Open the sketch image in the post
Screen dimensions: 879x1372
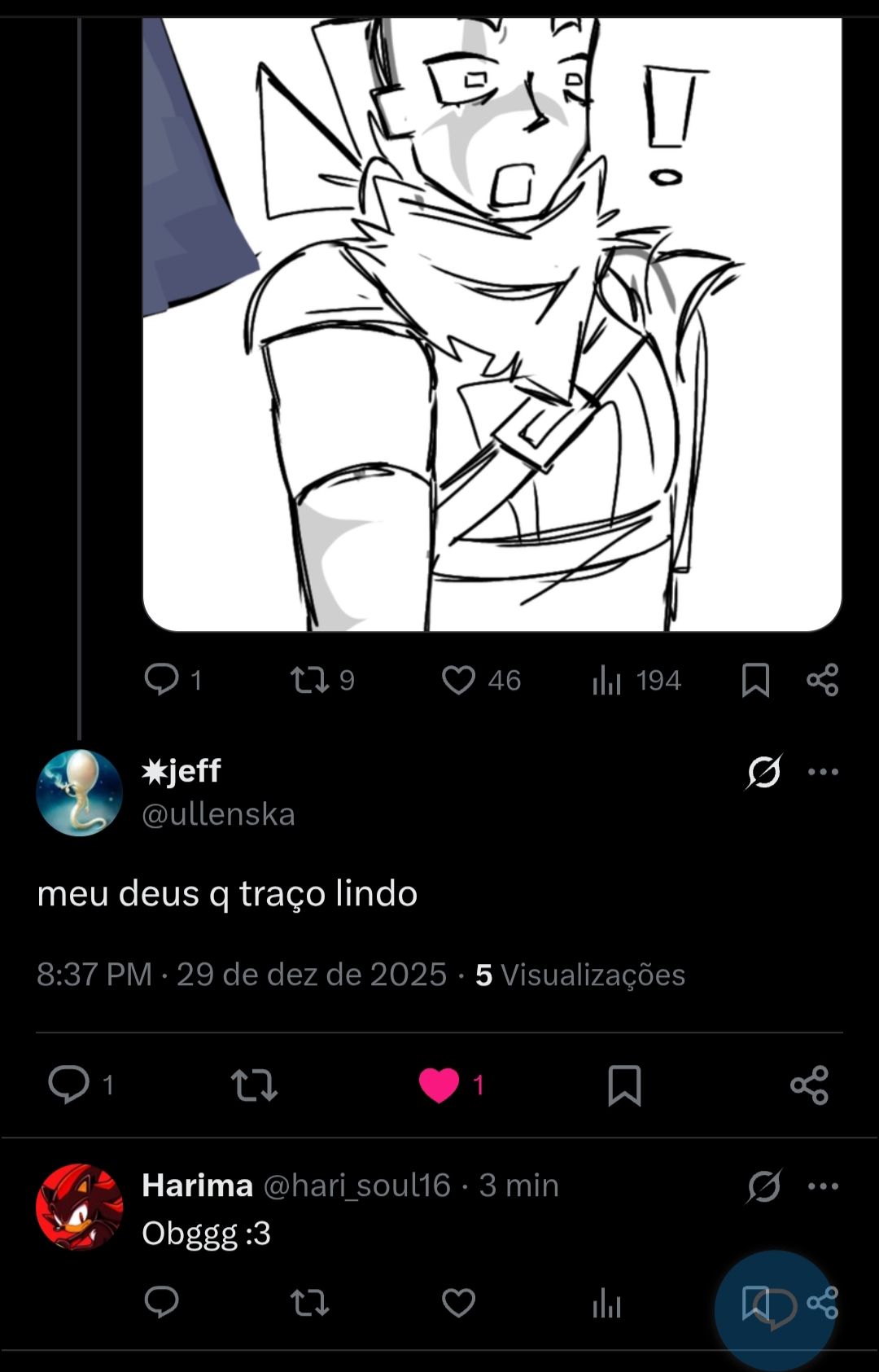pyautogui.click(x=492, y=326)
